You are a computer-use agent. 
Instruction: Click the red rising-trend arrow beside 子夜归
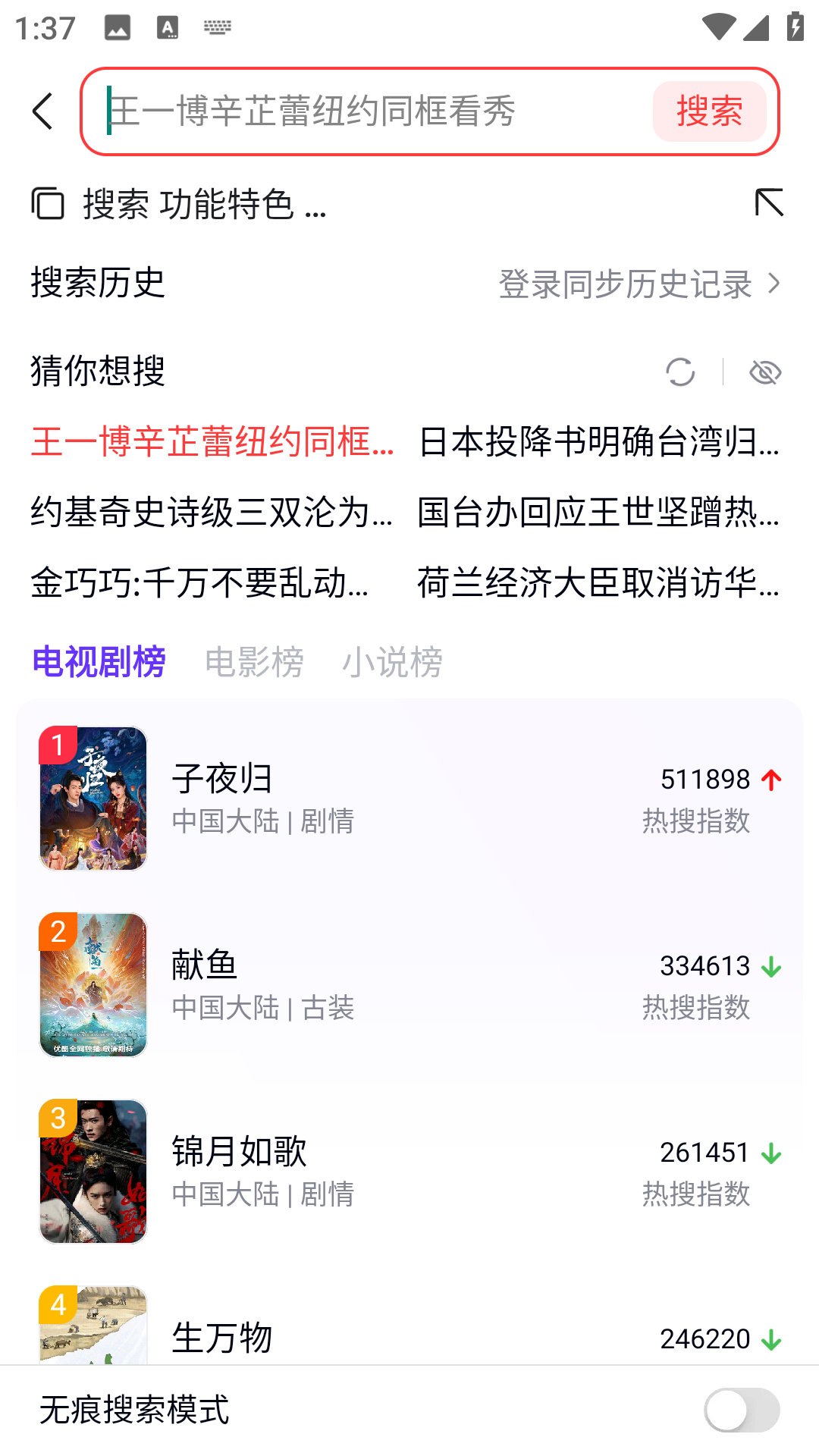pyautogui.click(x=772, y=778)
